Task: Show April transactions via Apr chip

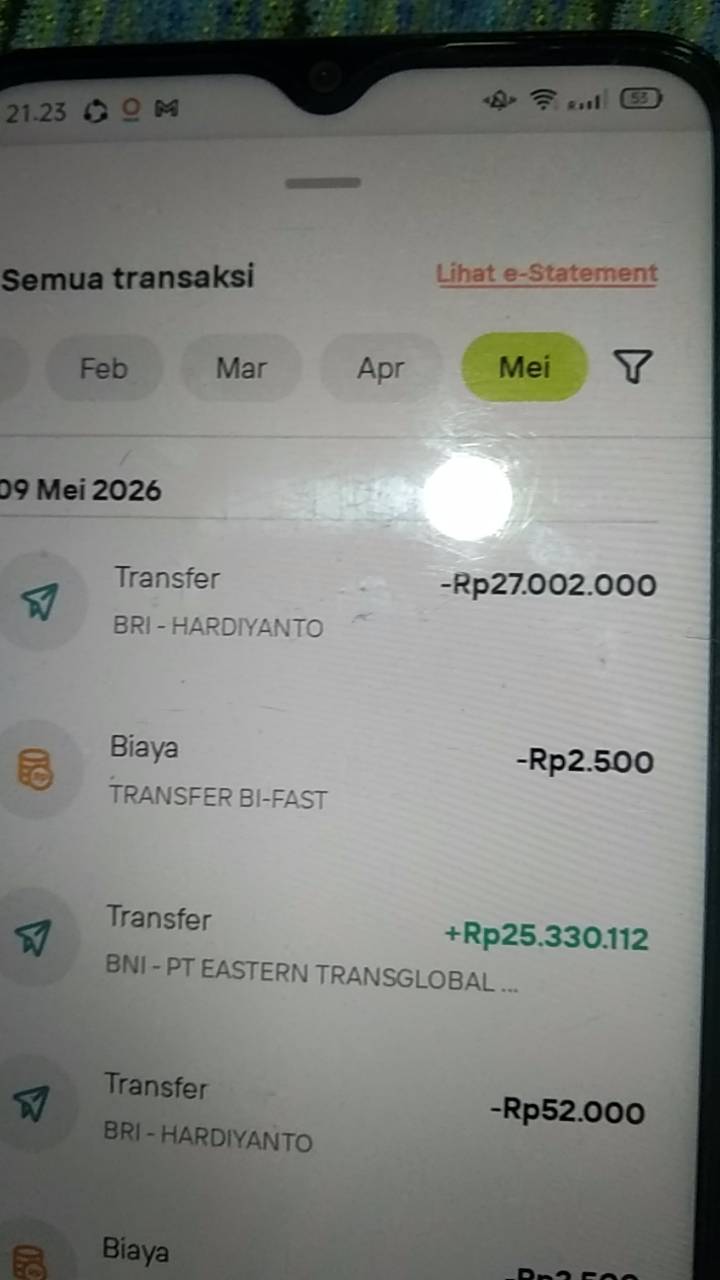Action: (380, 368)
